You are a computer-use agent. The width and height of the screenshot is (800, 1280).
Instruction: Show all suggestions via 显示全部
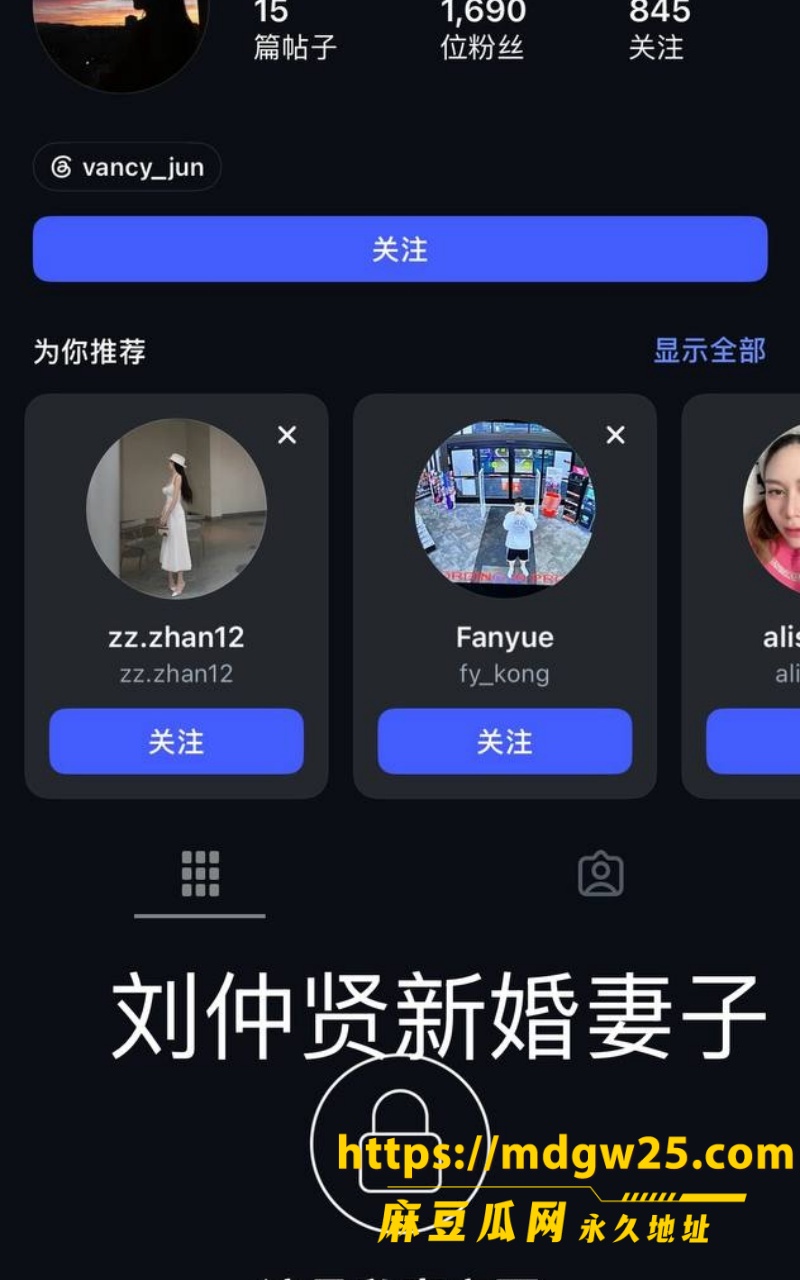point(709,351)
